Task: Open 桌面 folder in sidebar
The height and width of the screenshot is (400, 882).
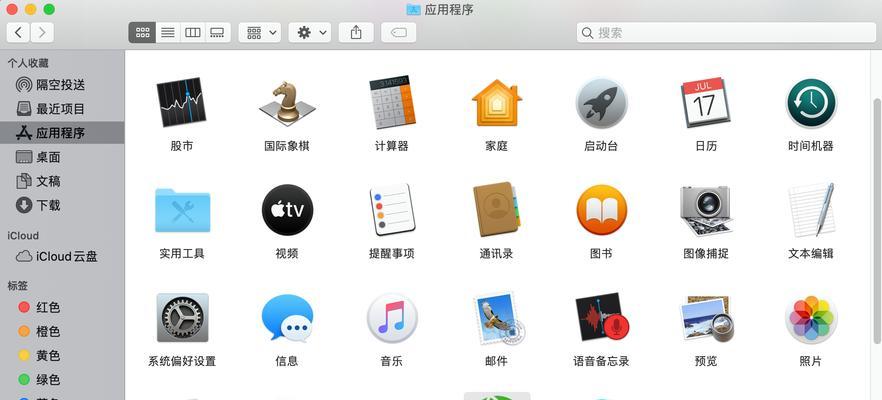Action: point(48,157)
